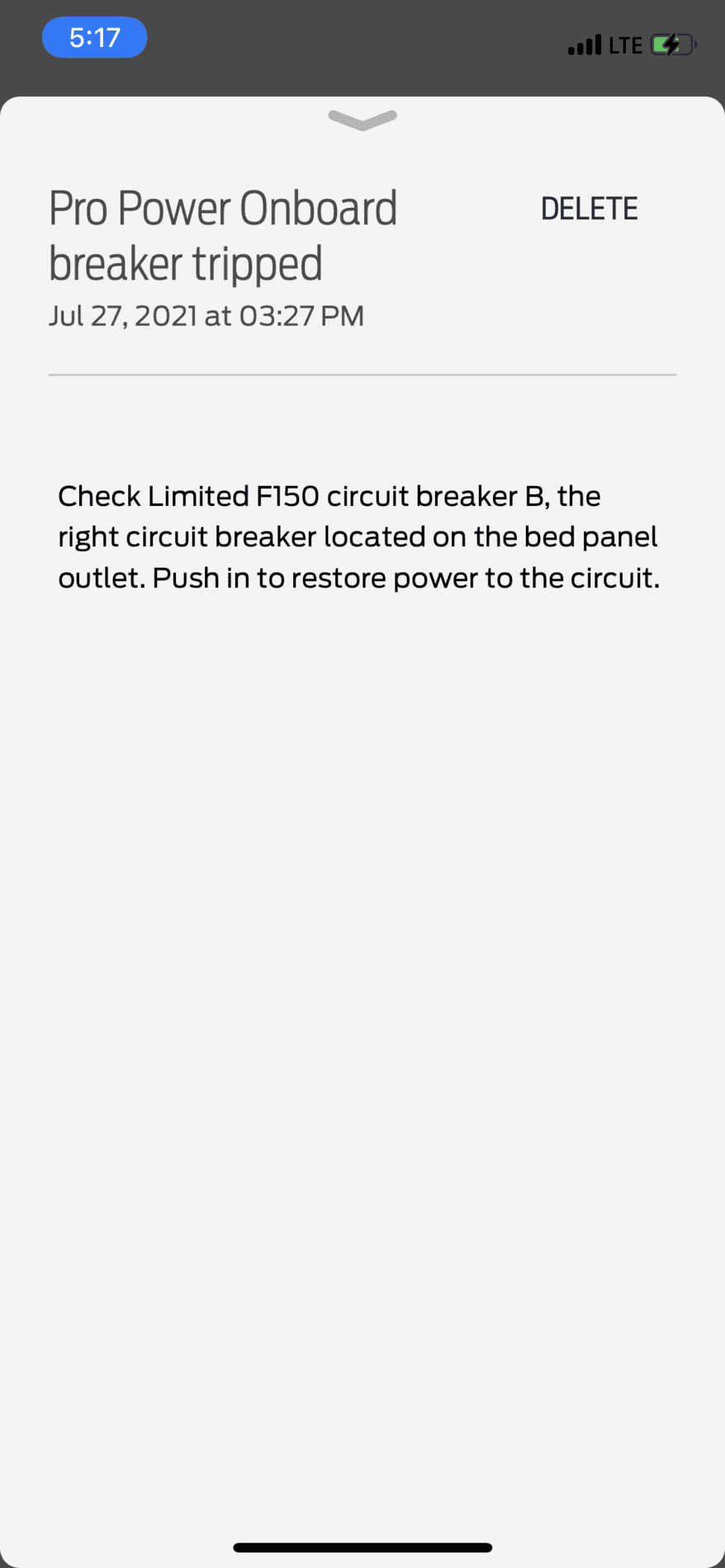The image size is (725, 1568).
Task: Tap the status bar at the top
Action: tap(362, 45)
